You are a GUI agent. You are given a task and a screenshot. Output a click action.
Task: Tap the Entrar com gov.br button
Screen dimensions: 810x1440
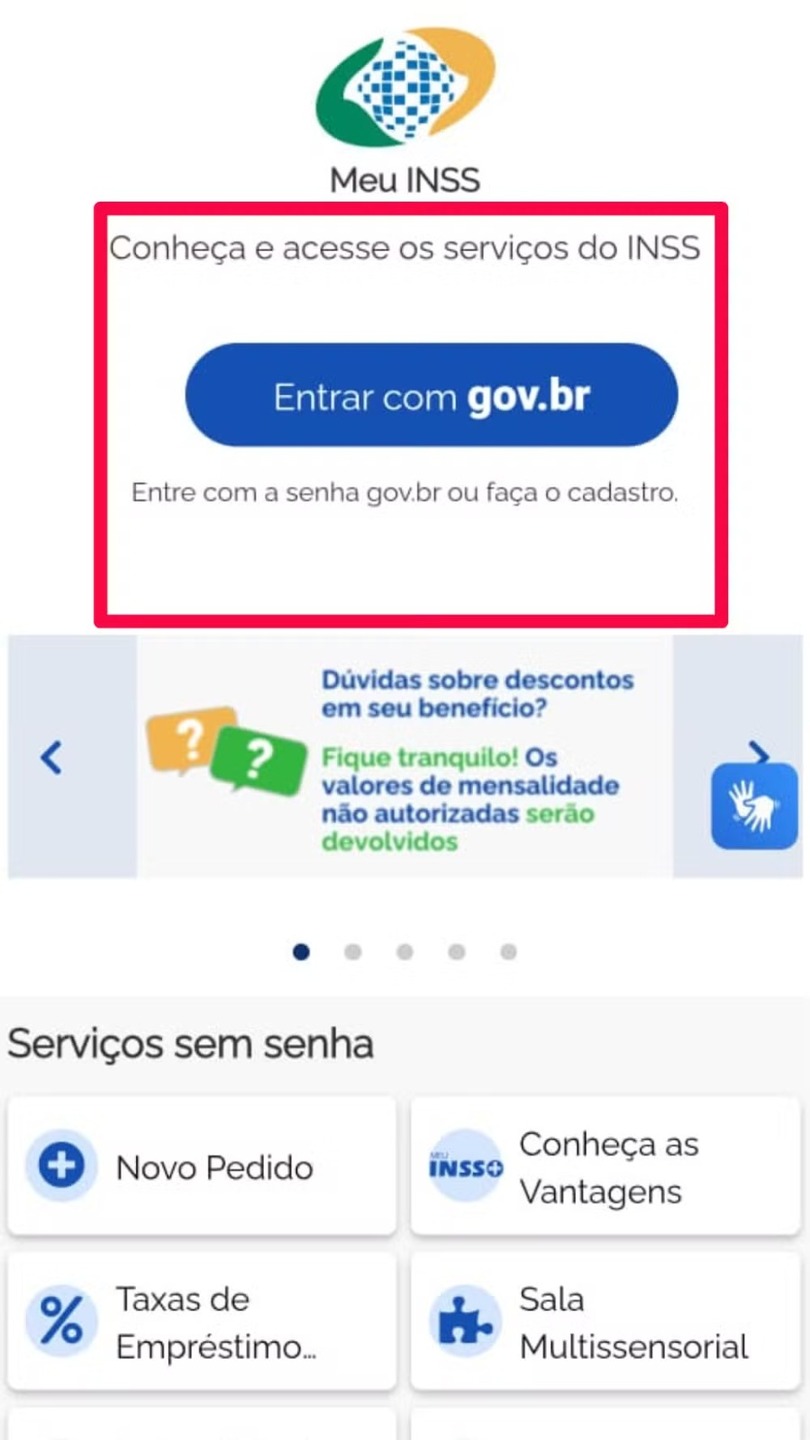431,395
